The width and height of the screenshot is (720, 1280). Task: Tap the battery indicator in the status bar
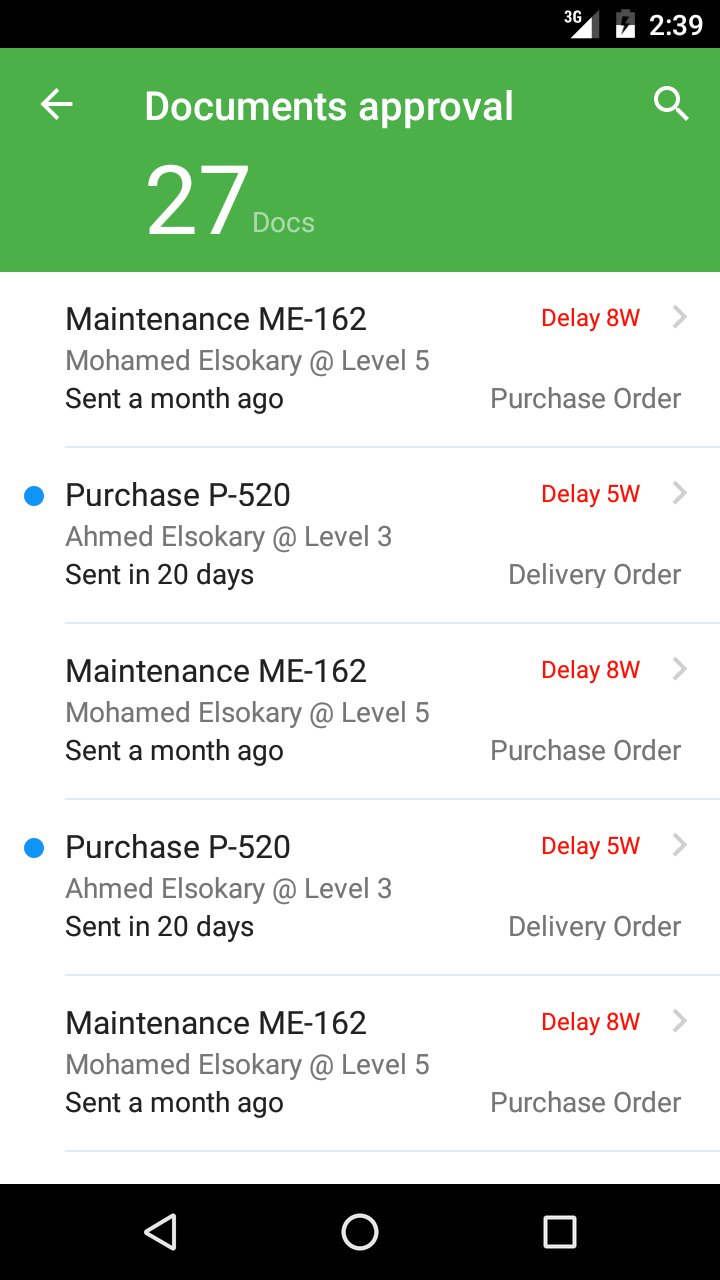coord(626,23)
